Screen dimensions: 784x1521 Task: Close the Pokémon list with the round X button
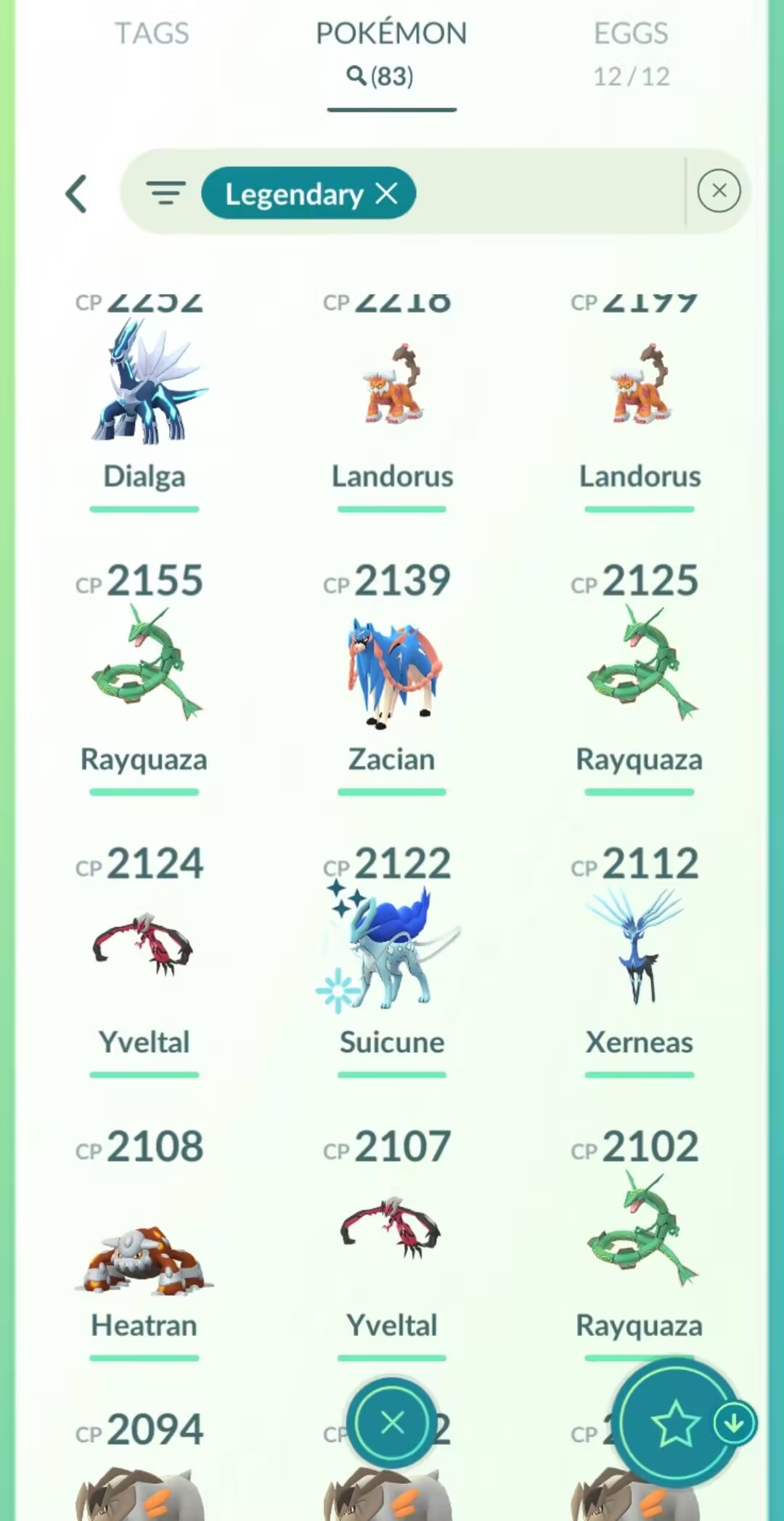click(x=392, y=1423)
